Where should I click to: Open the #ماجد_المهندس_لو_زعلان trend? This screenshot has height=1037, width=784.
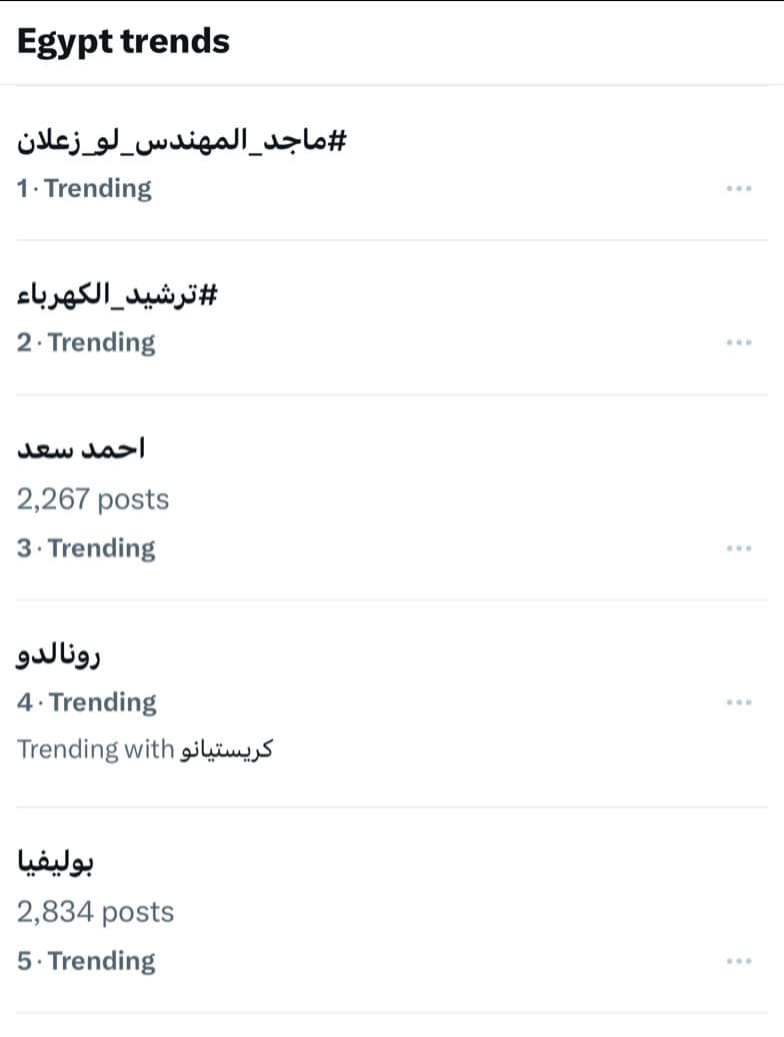[x=181, y=141]
